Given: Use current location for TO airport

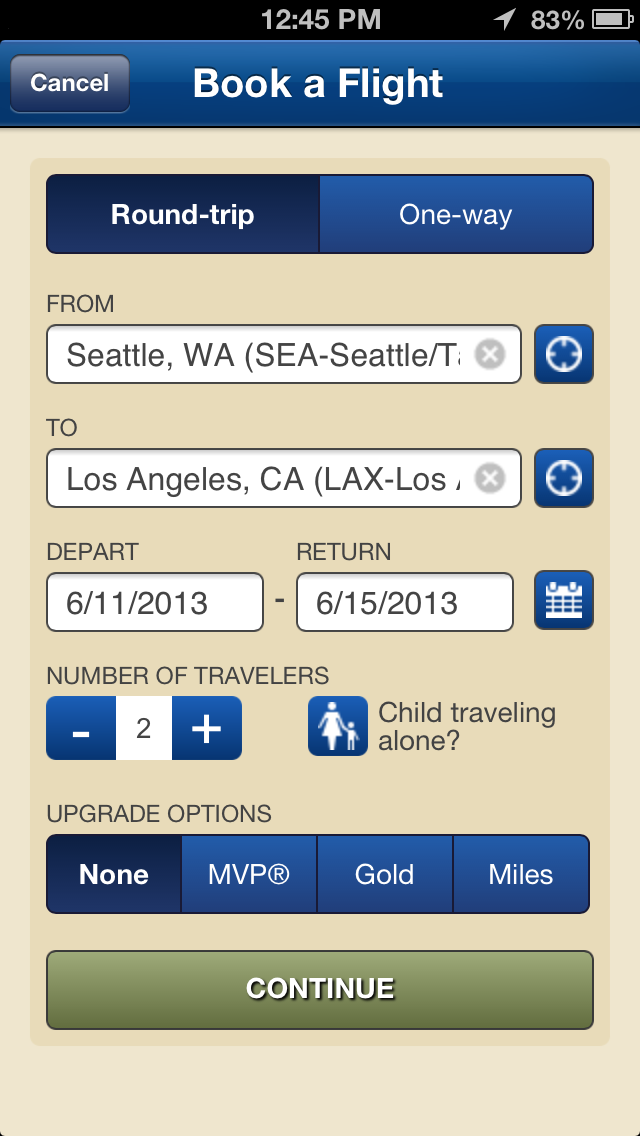Looking at the screenshot, I should coord(564,478).
